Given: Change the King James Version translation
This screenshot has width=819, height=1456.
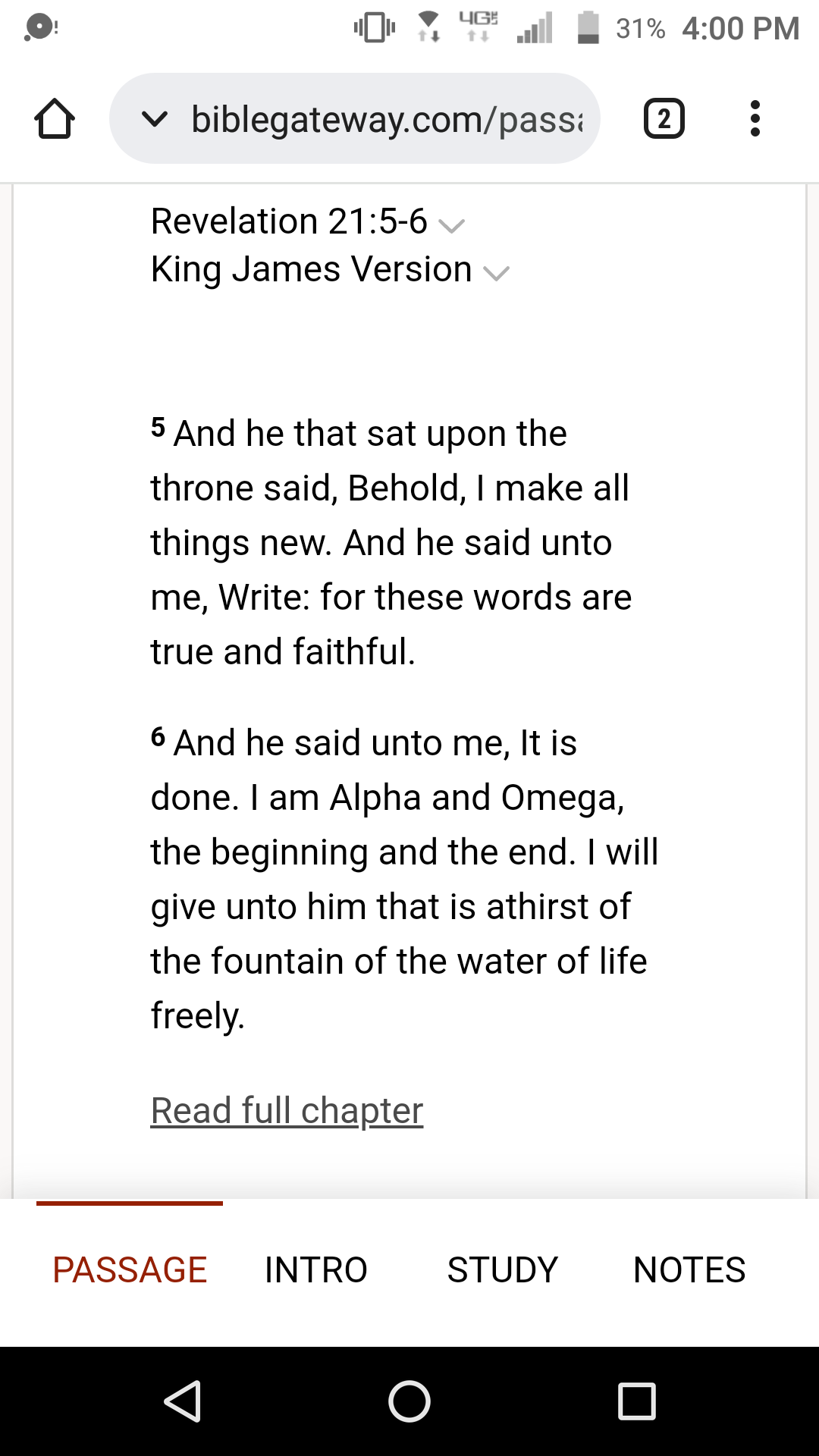Looking at the screenshot, I should [x=330, y=270].
